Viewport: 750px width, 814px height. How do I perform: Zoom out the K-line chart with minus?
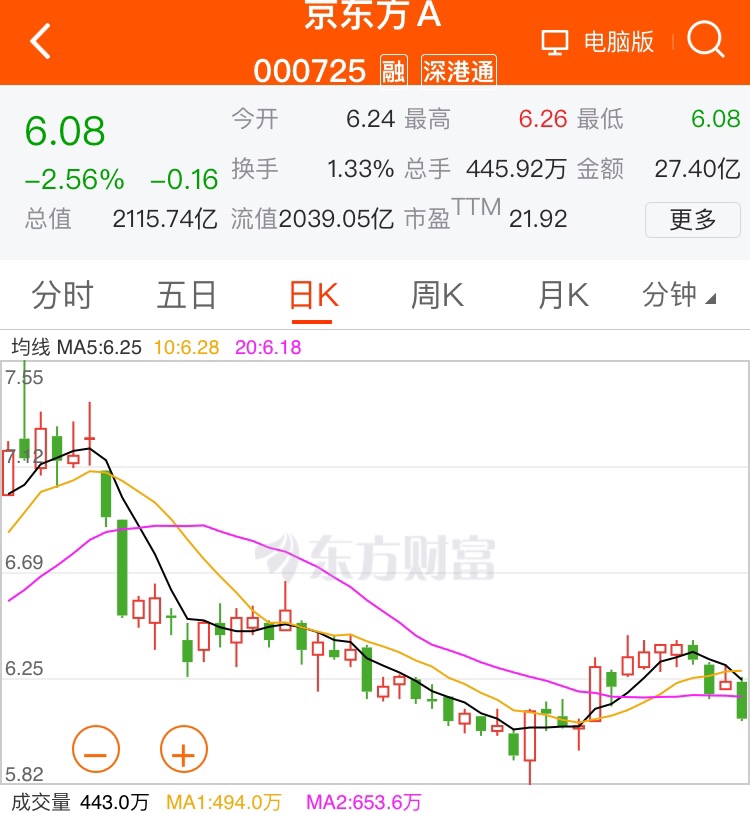96,749
